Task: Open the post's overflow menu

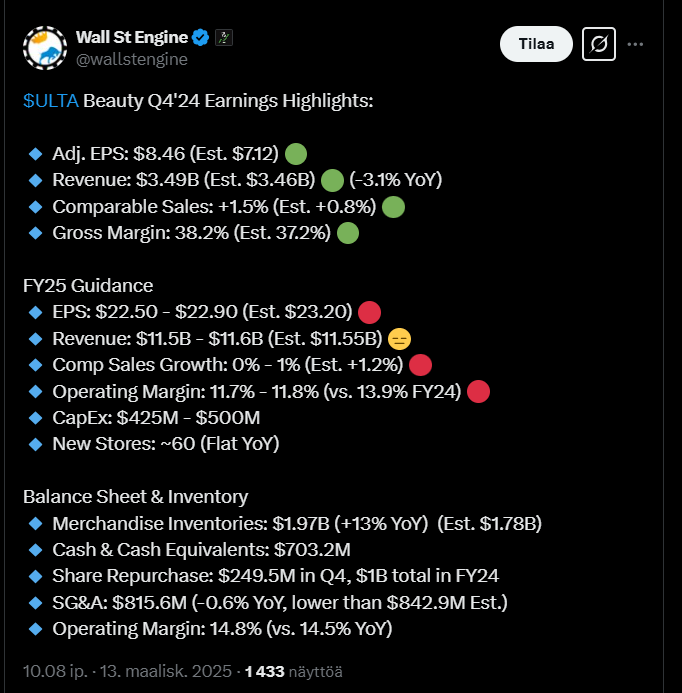Action: (x=637, y=45)
